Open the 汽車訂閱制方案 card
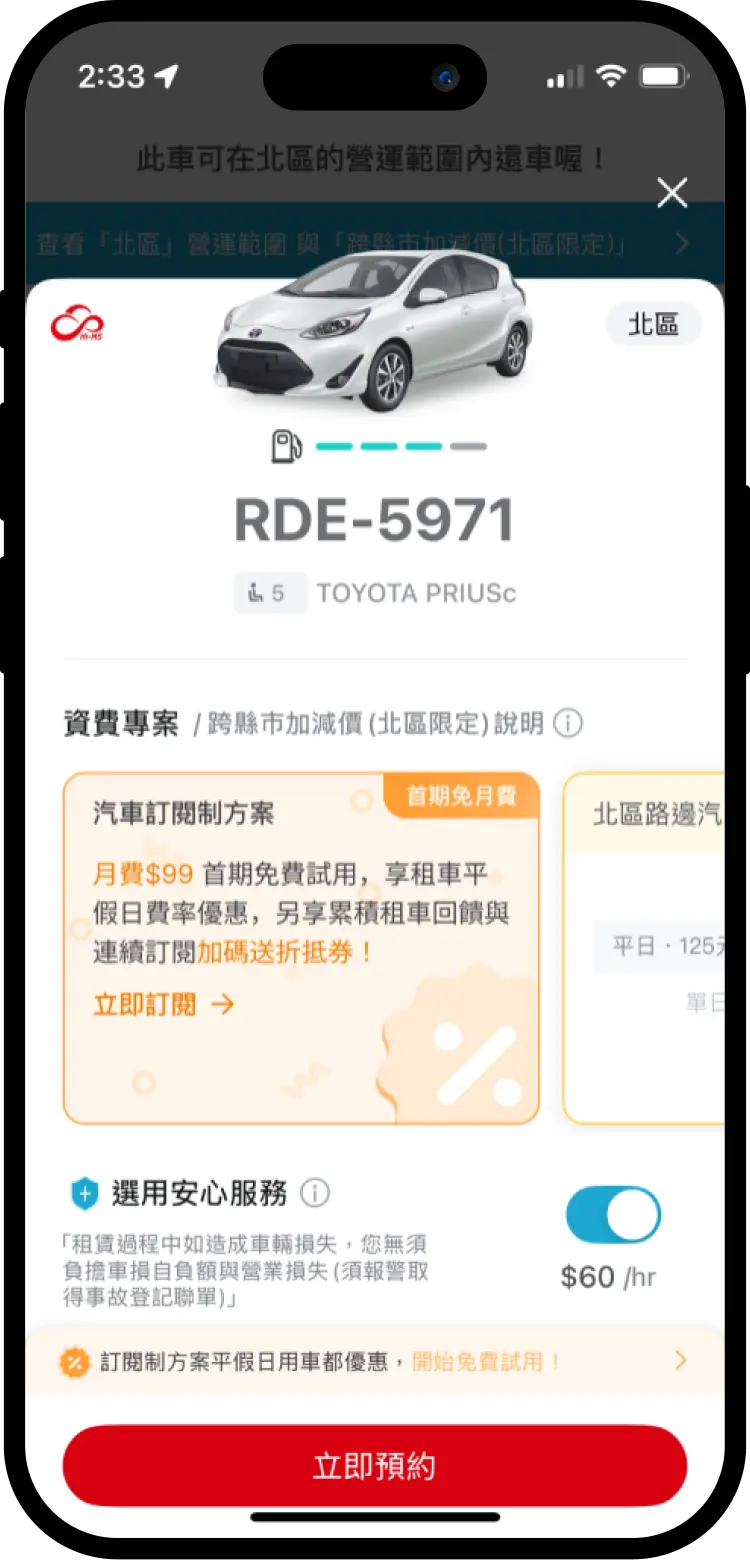 click(300, 947)
